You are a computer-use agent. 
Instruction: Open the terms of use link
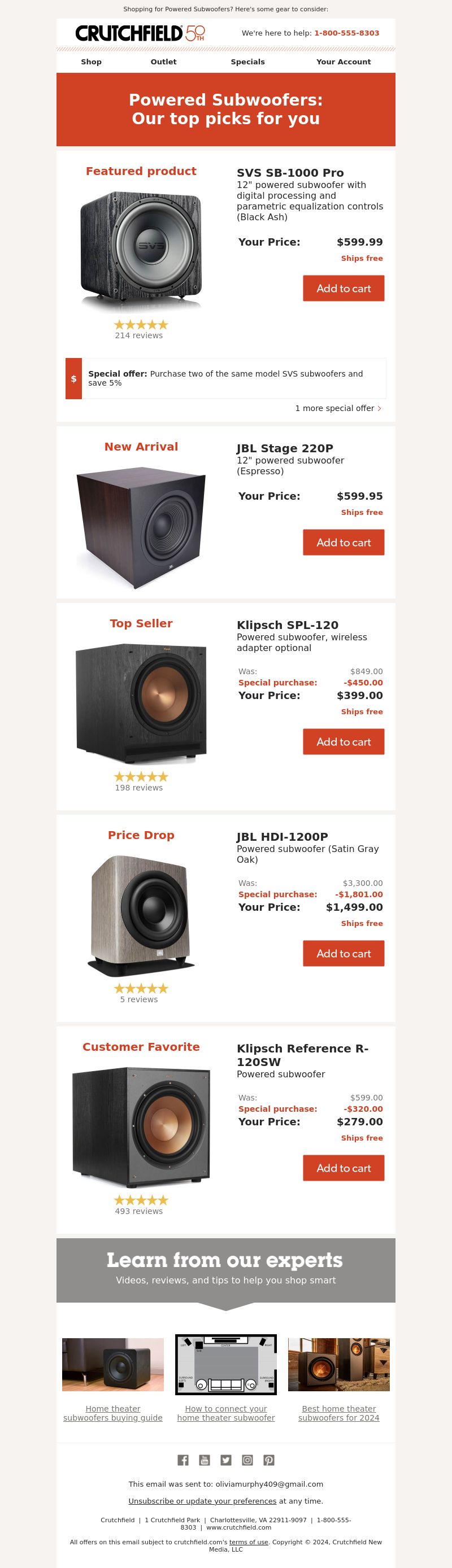click(249, 1542)
